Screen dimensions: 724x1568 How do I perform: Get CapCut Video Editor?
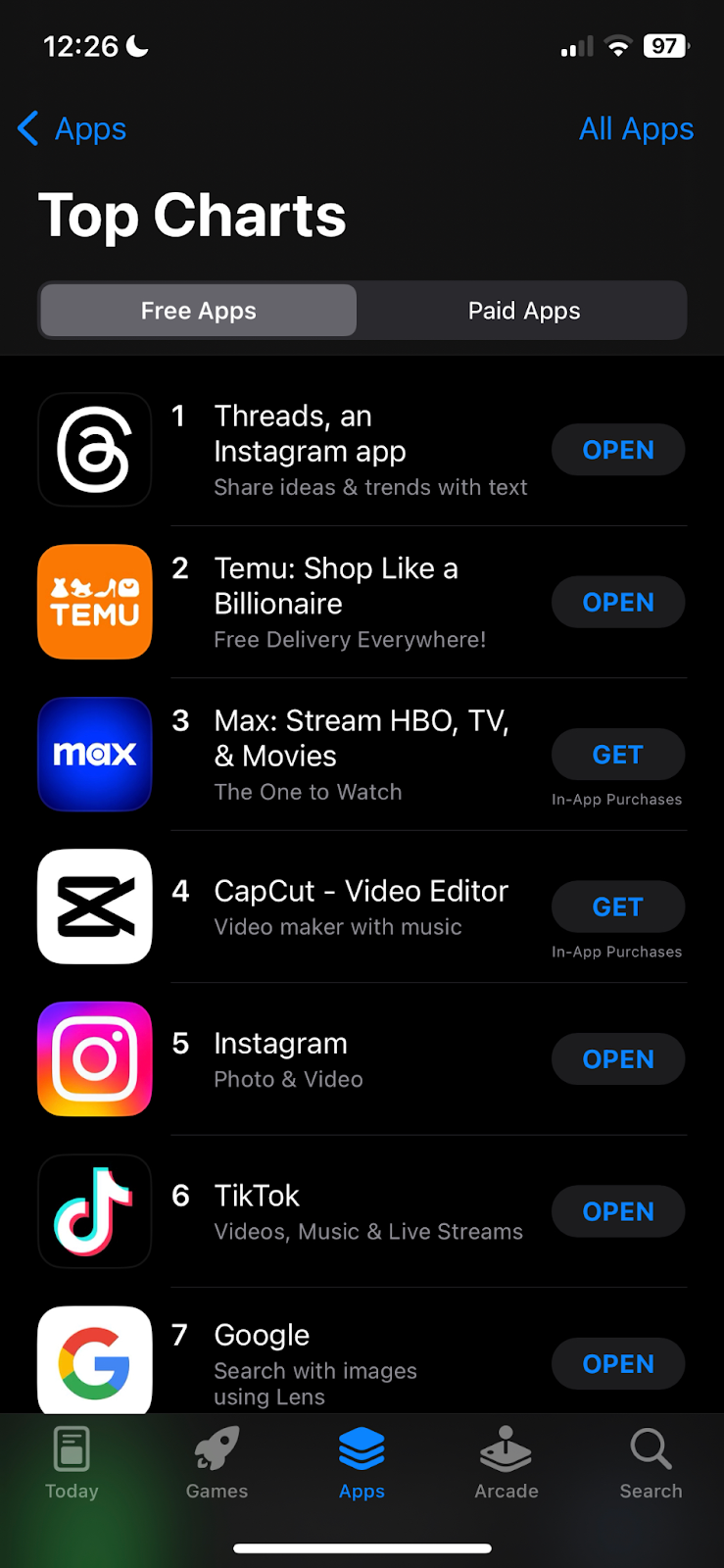(x=617, y=906)
